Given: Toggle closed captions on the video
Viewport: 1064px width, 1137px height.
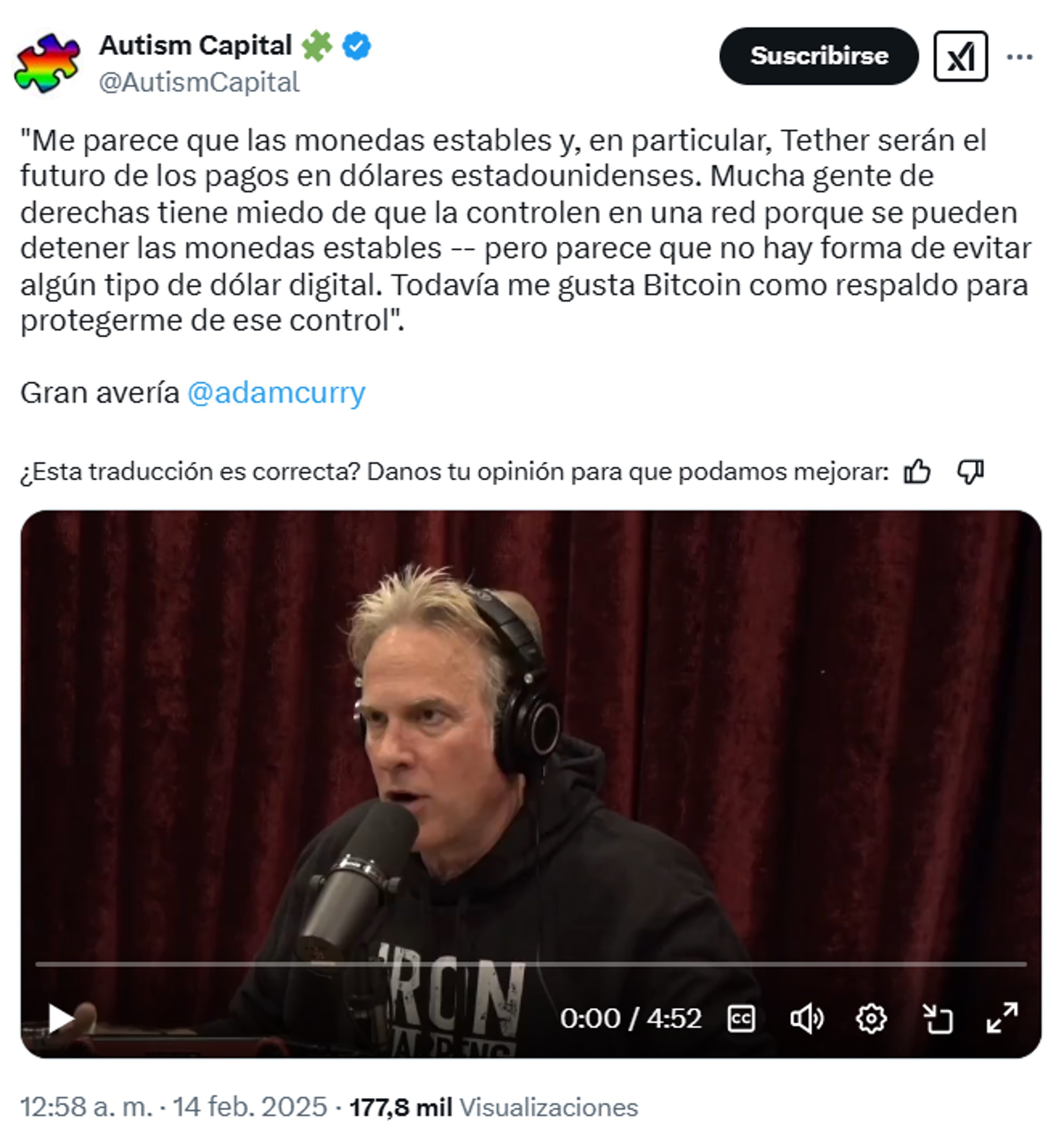Looking at the screenshot, I should 741,1019.
